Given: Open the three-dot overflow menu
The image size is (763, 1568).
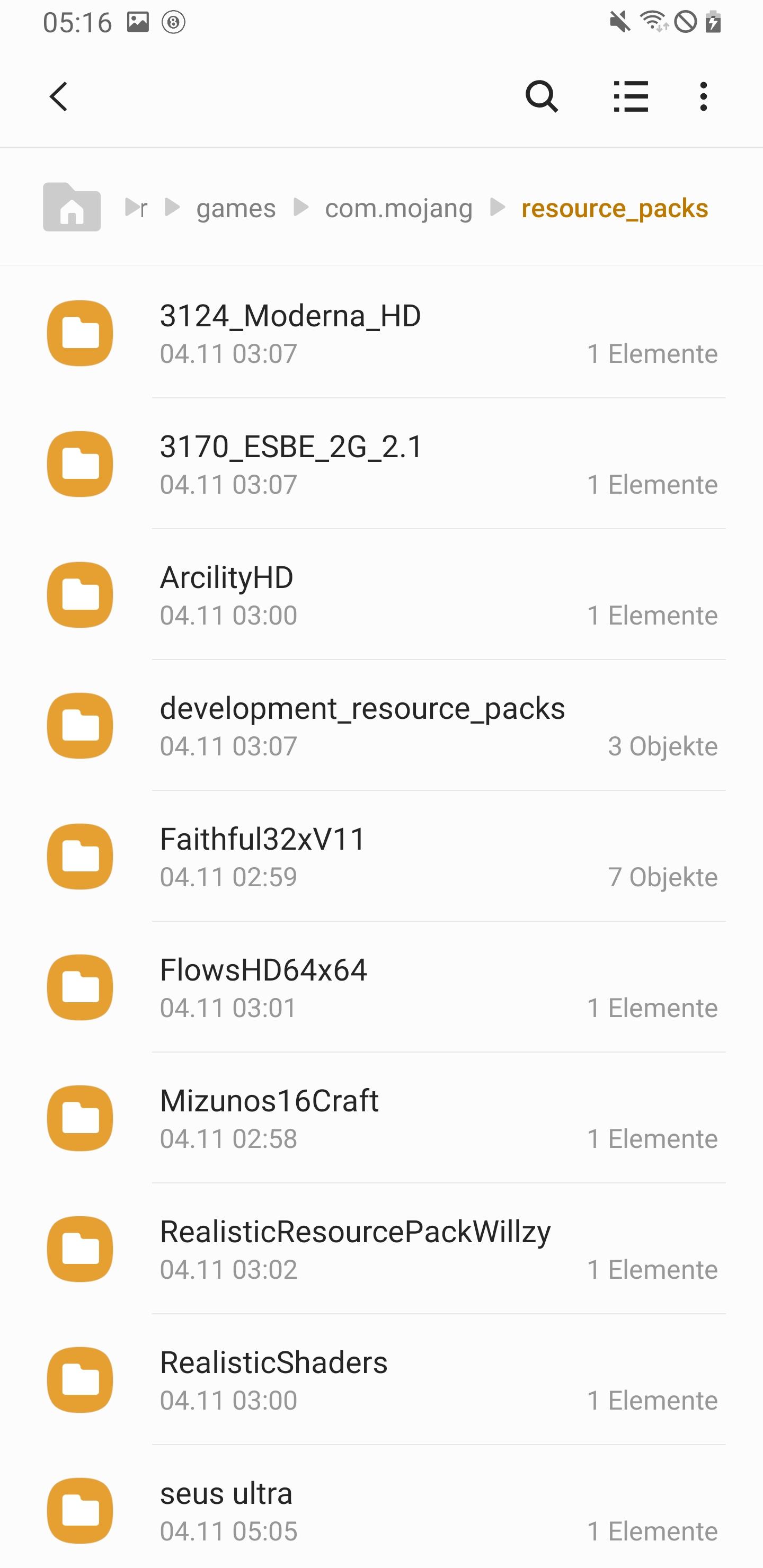Looking at the screenshot, I should (x=703, y=97).
